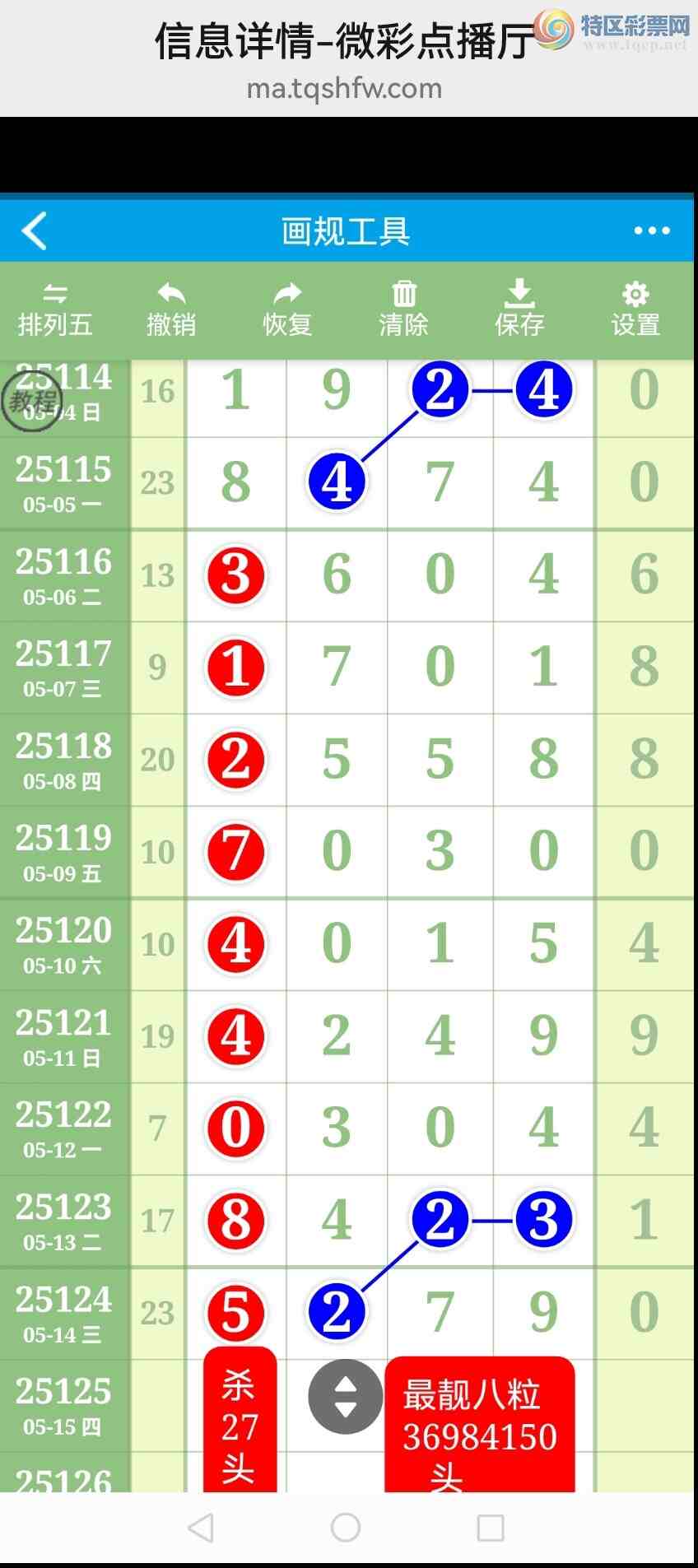
Task: Tap the undo (撤销) icon
Action: pyautogui.click(x=170, y=307)
